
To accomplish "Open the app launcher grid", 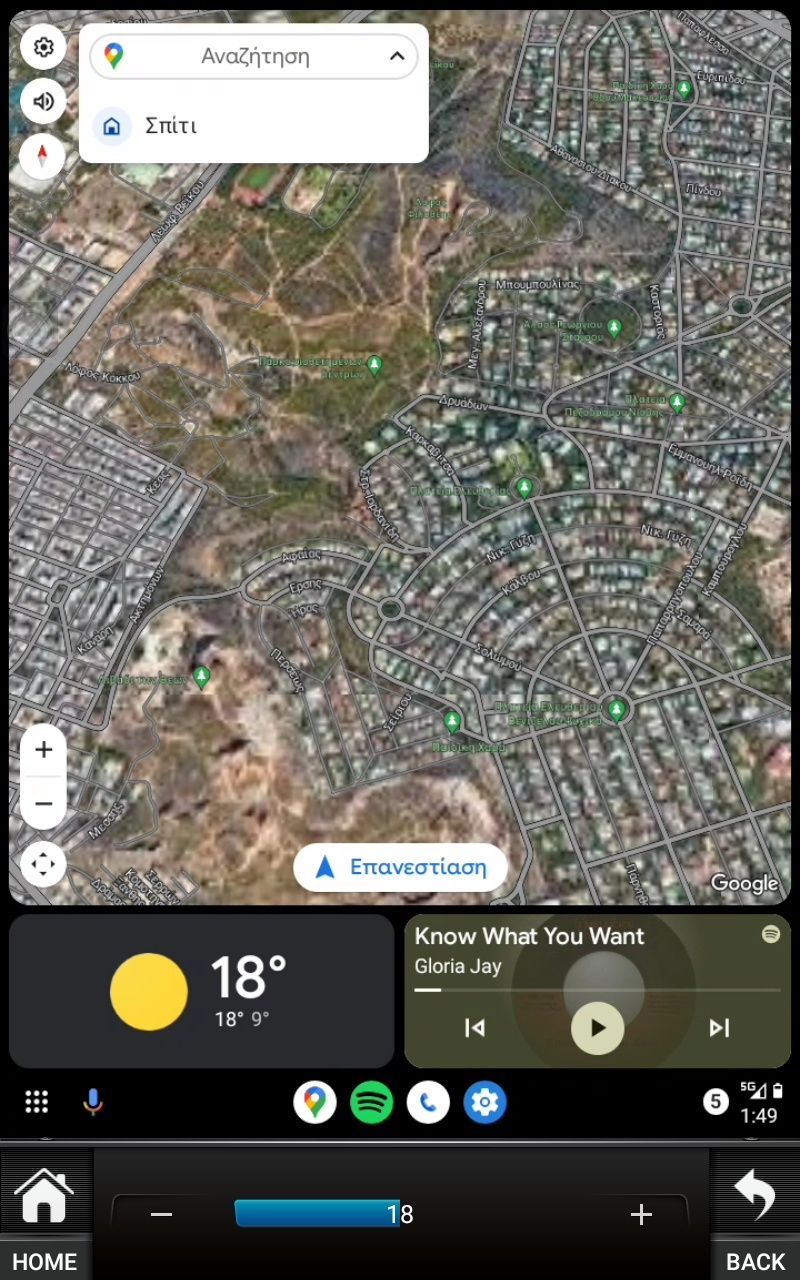I will 37,1102.
